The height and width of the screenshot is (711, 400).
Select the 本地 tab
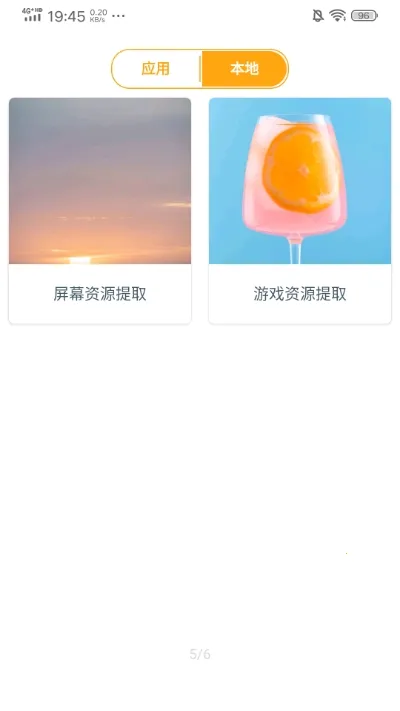click(244, 69)
